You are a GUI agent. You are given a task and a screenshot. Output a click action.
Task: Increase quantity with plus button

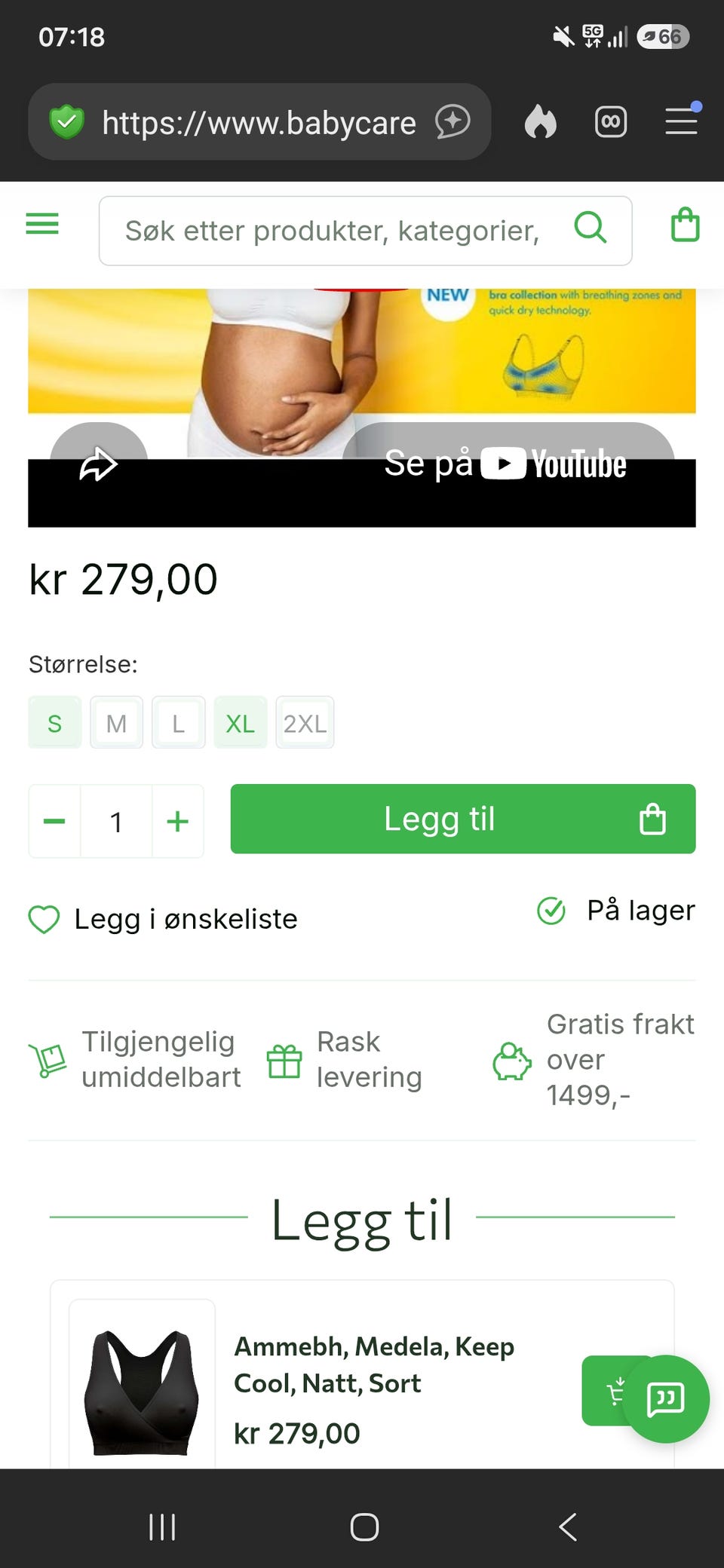tap(177, 821)
